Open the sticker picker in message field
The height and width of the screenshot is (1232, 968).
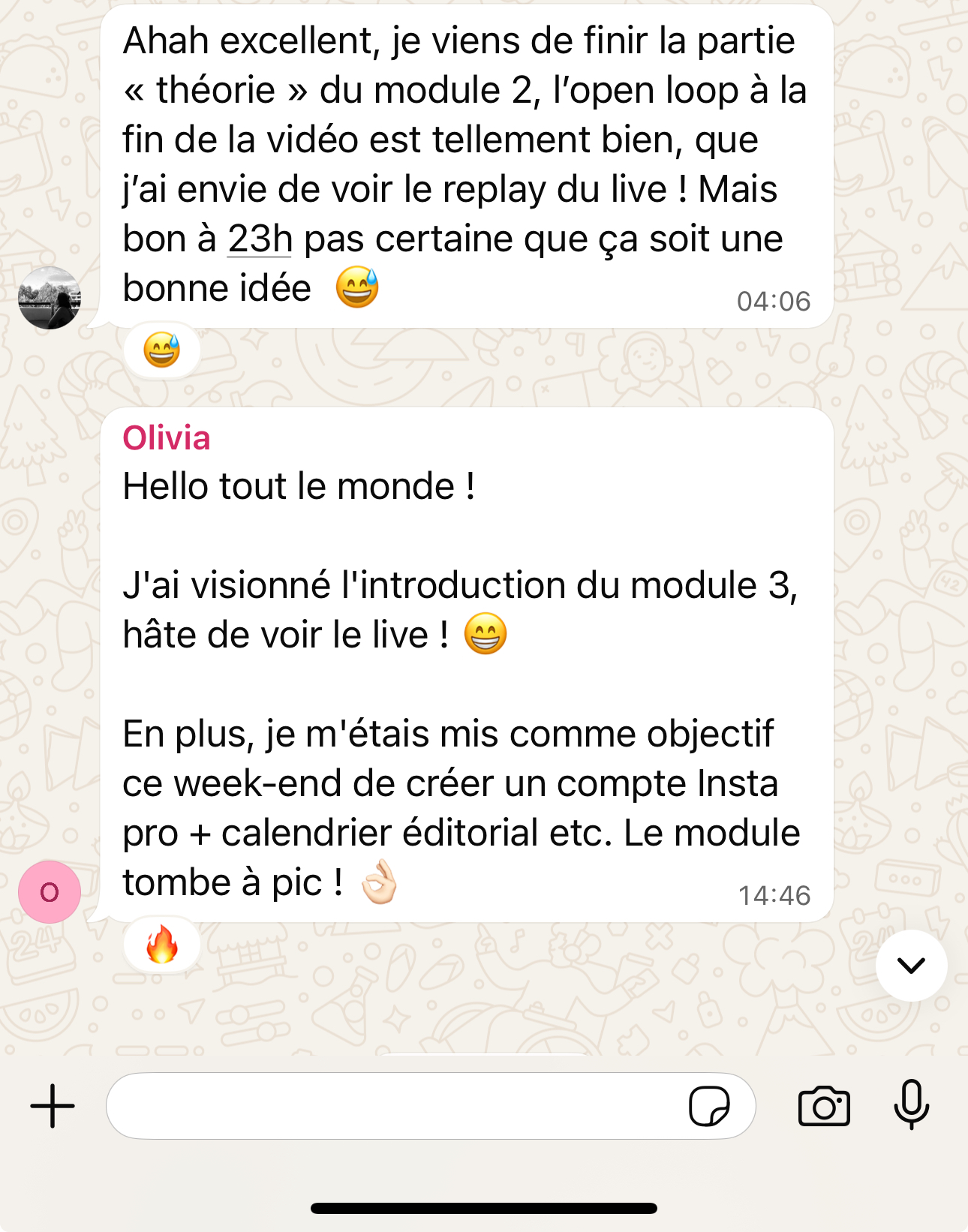click(709, 1106)
